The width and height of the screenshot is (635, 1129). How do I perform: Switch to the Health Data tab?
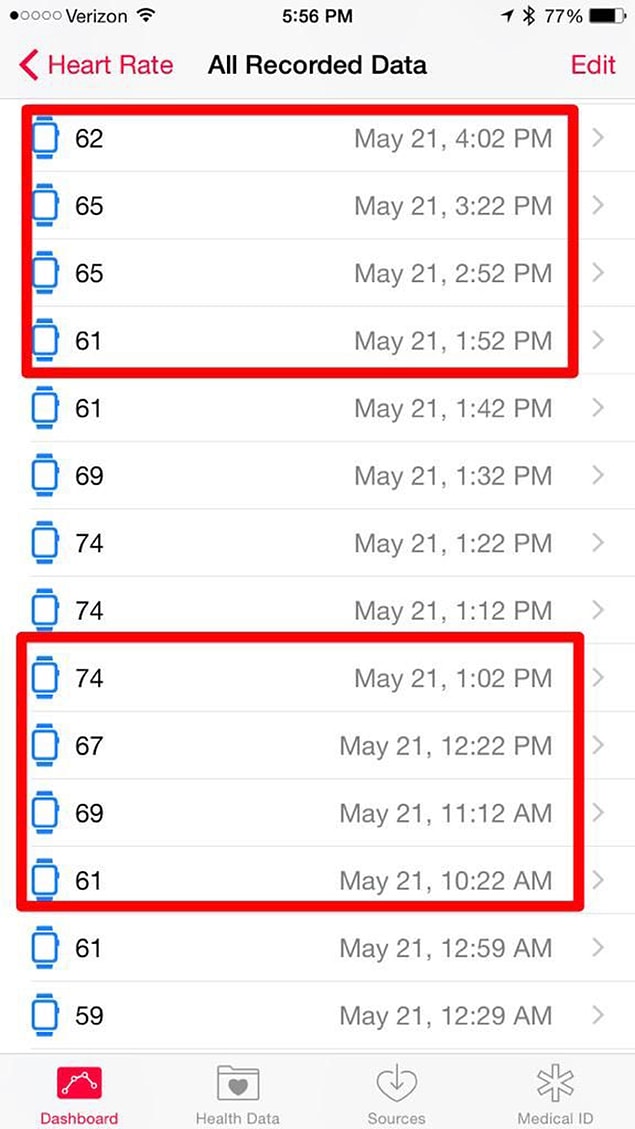tap(238, 1094)
